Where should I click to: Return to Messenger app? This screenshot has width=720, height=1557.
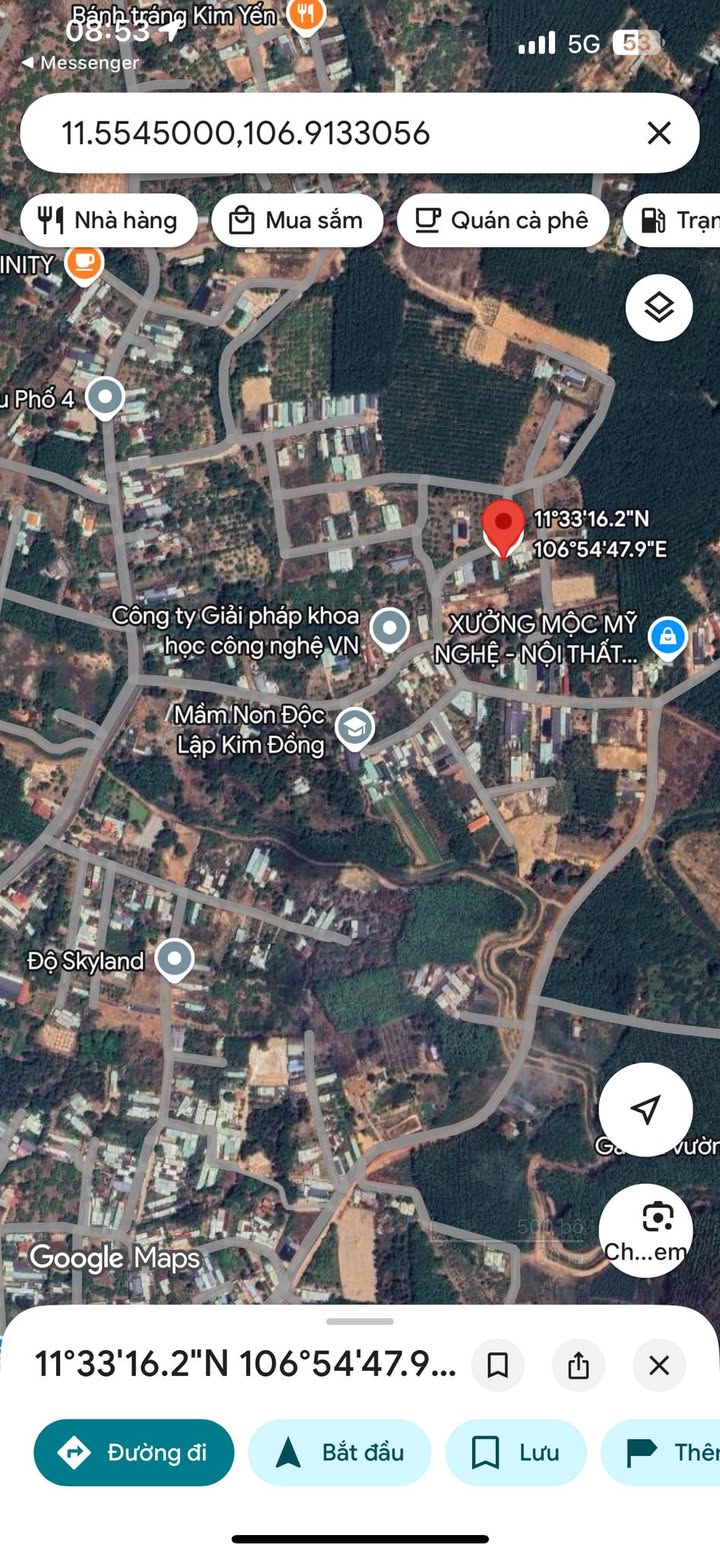click(x=80, y=63)
